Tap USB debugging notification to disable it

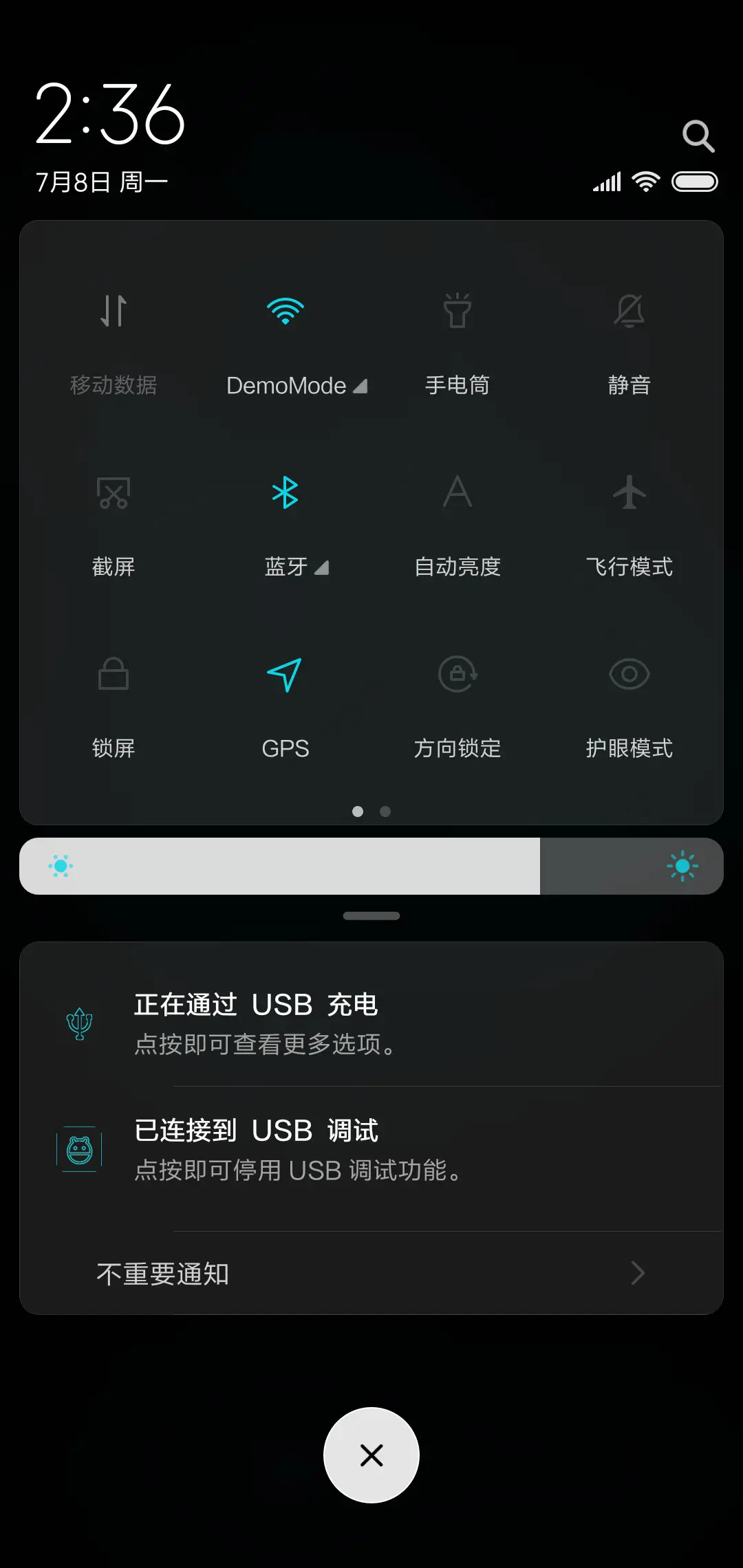[371, 1148]
